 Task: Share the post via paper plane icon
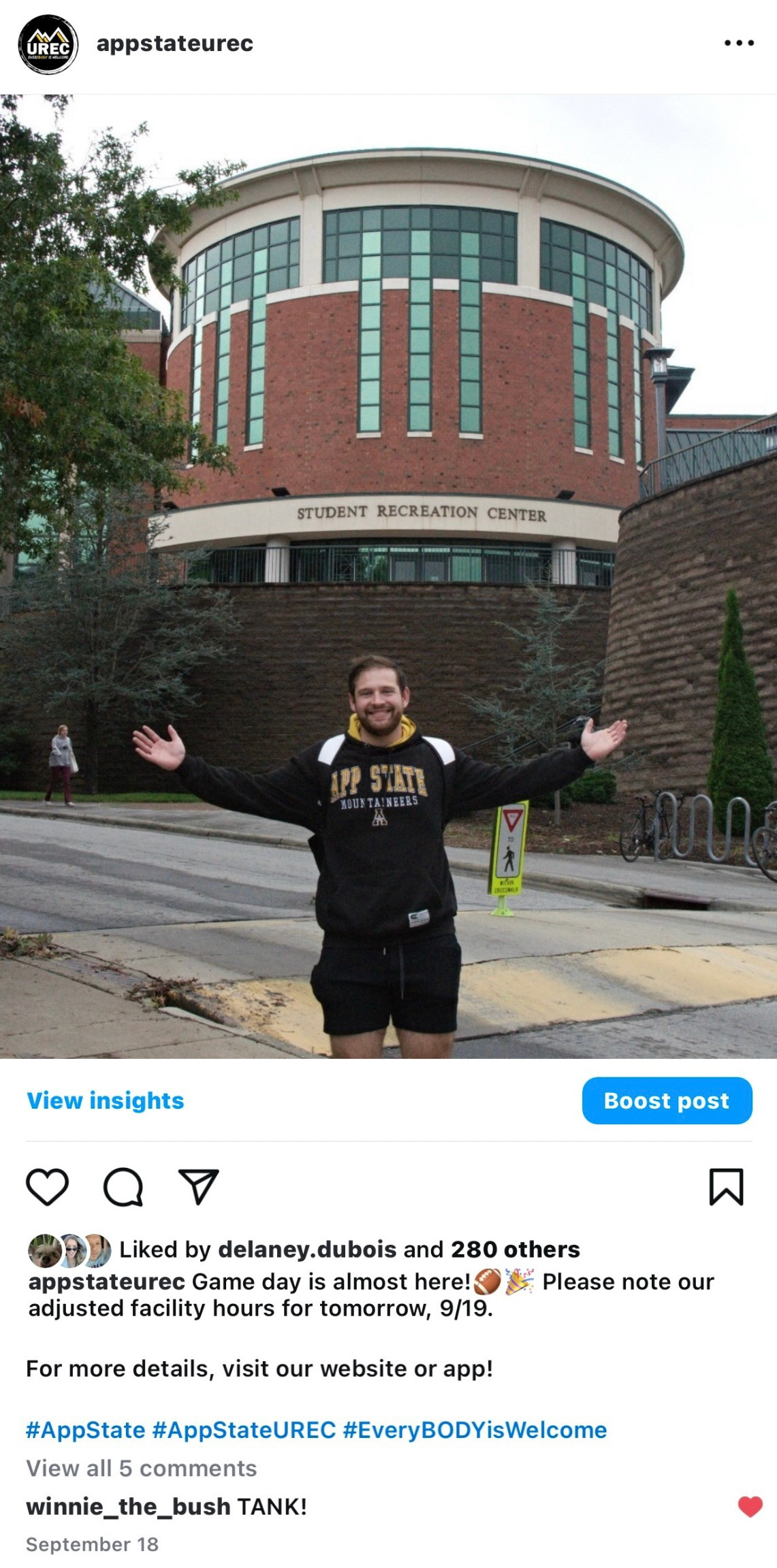[198, 1188]
